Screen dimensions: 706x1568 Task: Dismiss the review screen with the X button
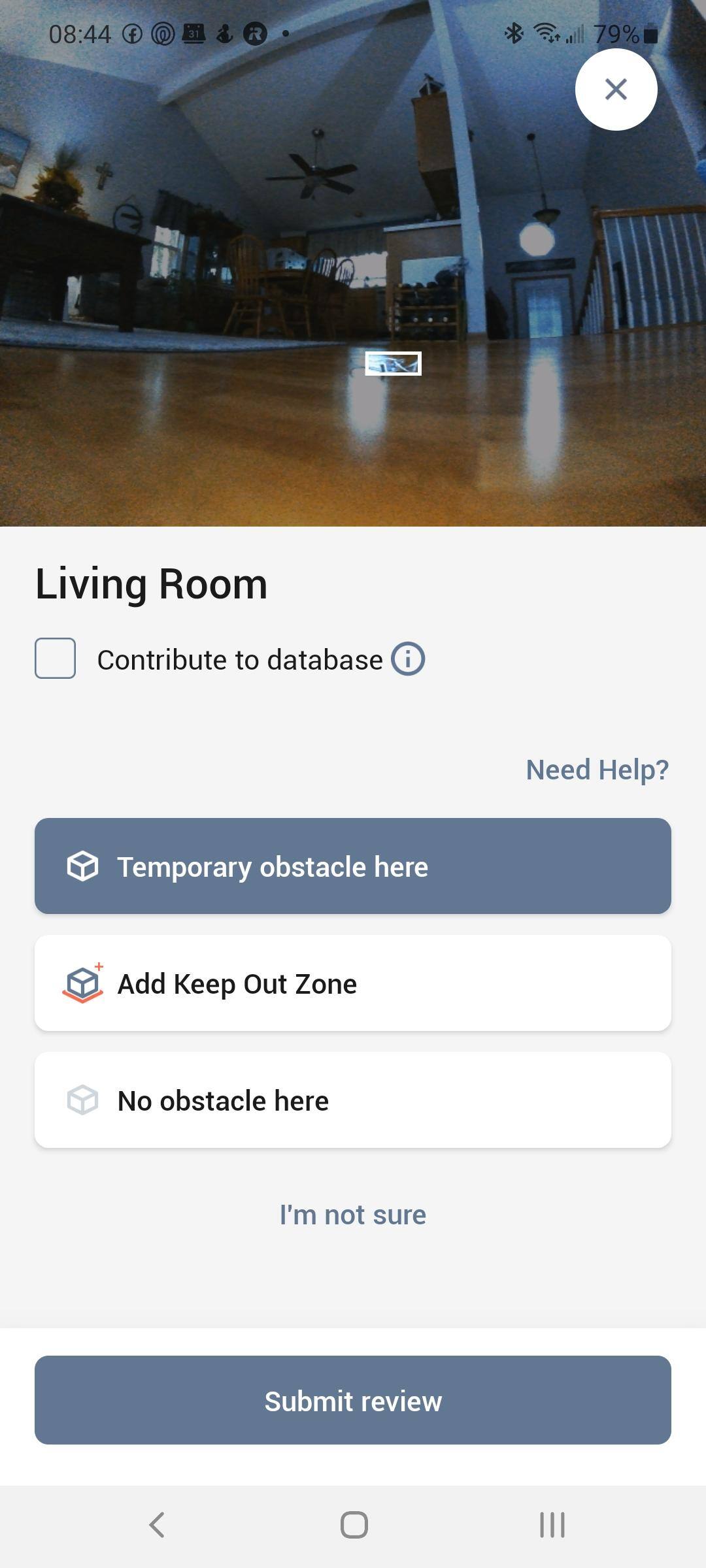coord(615,90)
